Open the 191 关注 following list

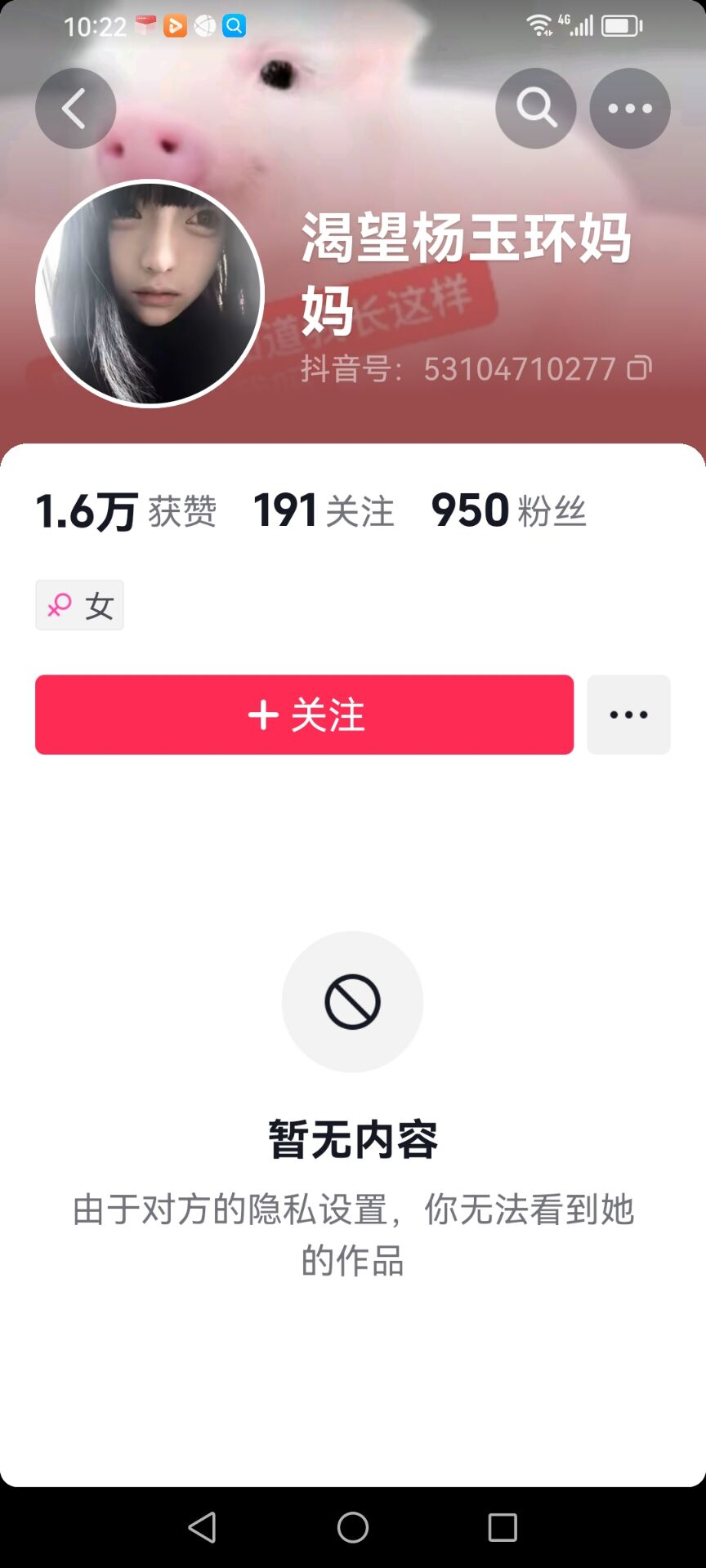pyautogui.click(x=324, y=511)
